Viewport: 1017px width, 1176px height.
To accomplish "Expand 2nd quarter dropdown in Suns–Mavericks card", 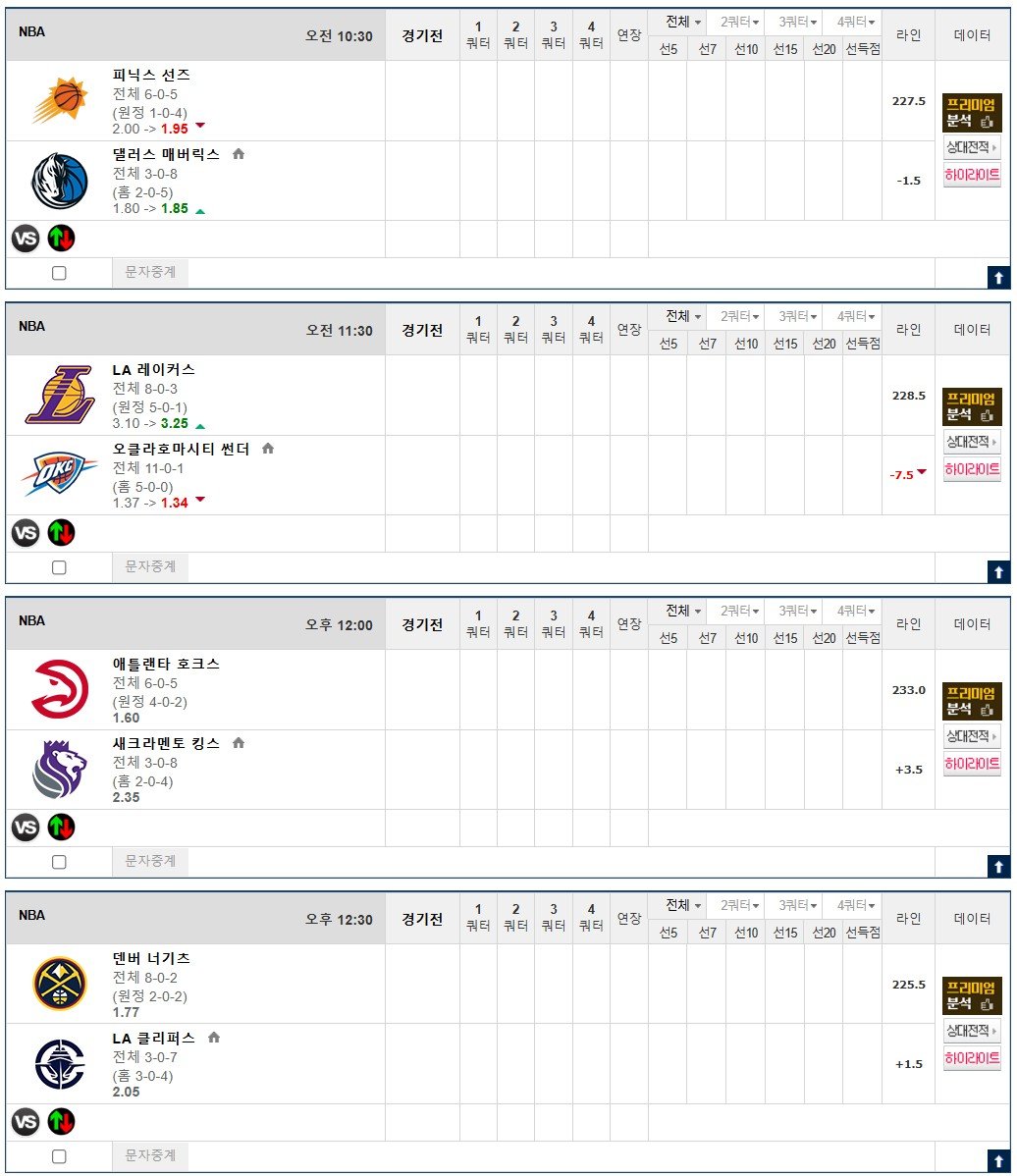I will [x=740, y=22].
